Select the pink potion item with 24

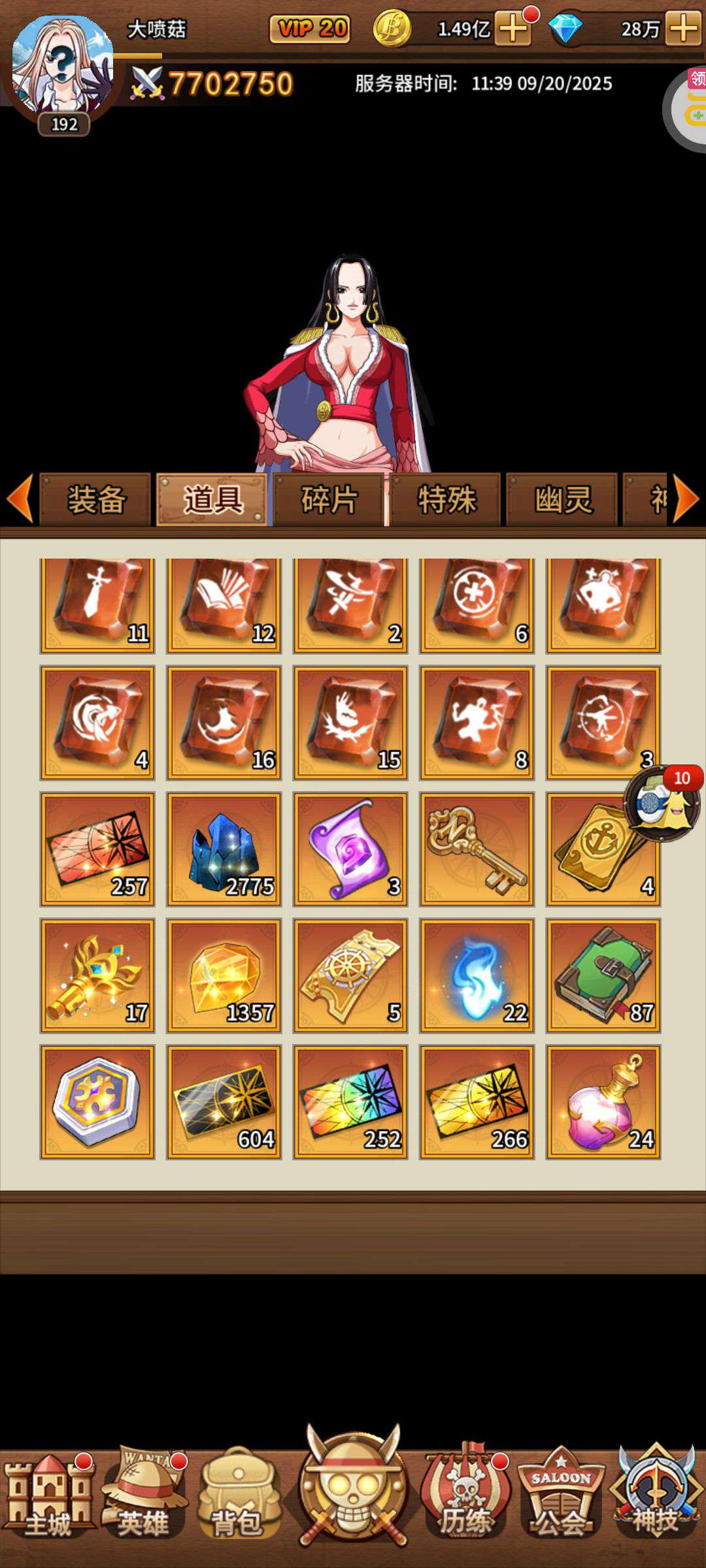tap(603, 1102)
